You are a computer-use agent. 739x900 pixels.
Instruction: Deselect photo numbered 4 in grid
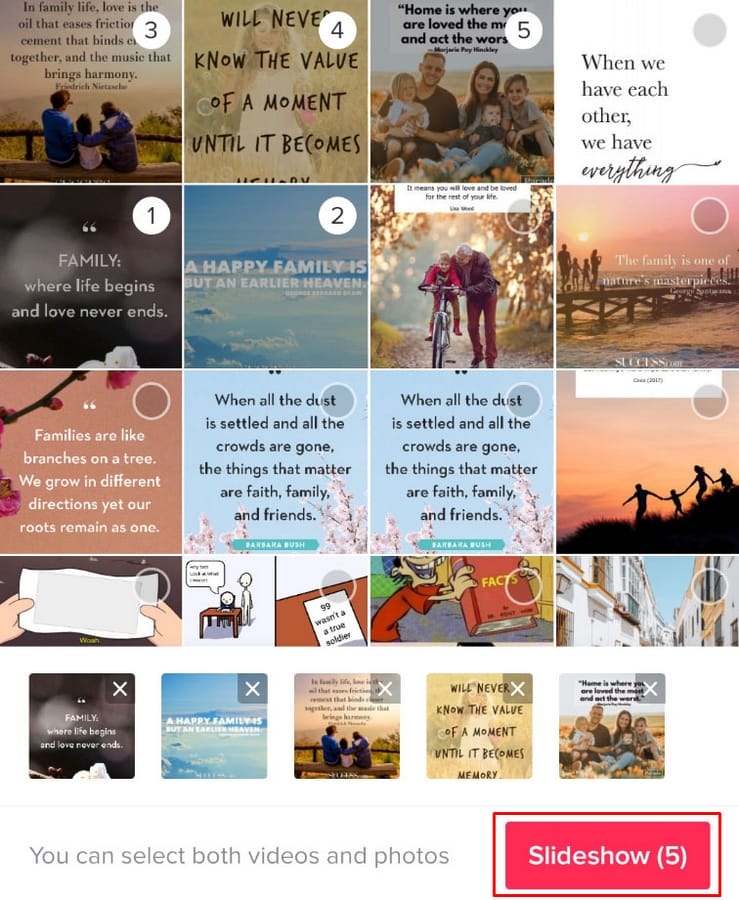[x=337, y=30]
